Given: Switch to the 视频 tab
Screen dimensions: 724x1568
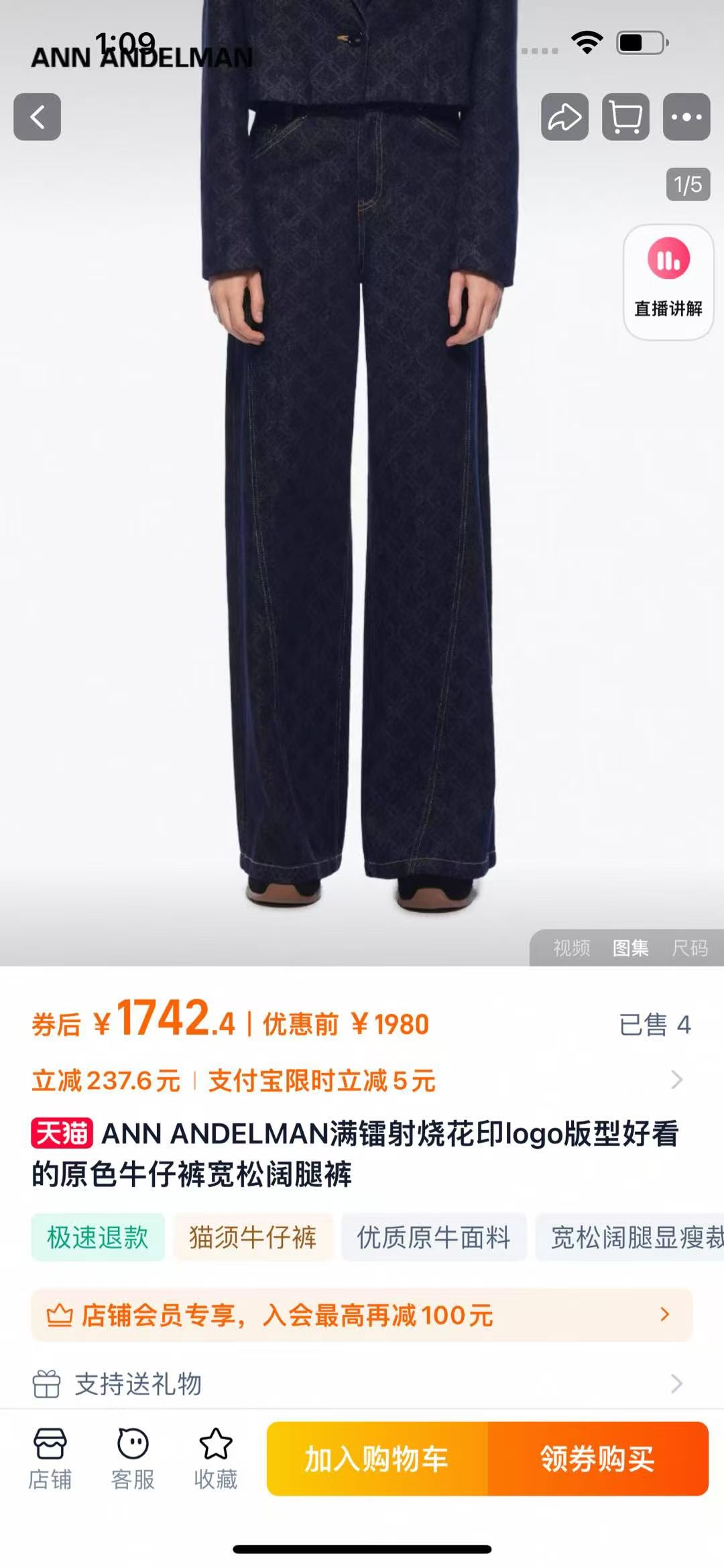Looking at the screenshot, I should point(571,948).
